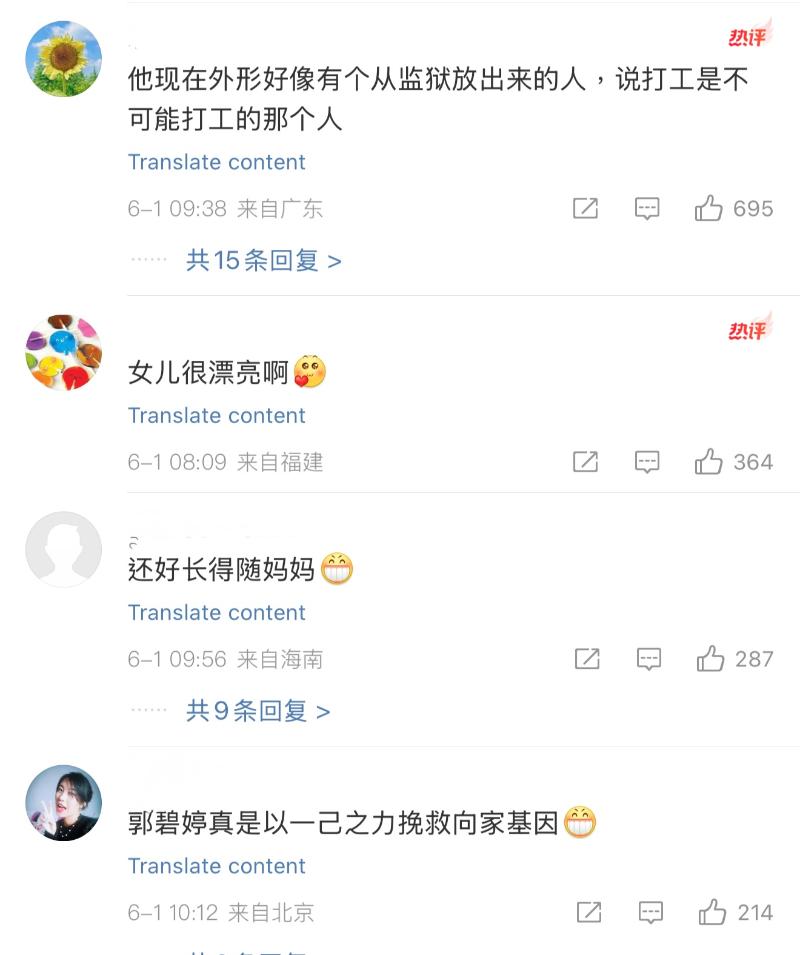Like the 女儿很漂亮啊 comment

[709, 462]
